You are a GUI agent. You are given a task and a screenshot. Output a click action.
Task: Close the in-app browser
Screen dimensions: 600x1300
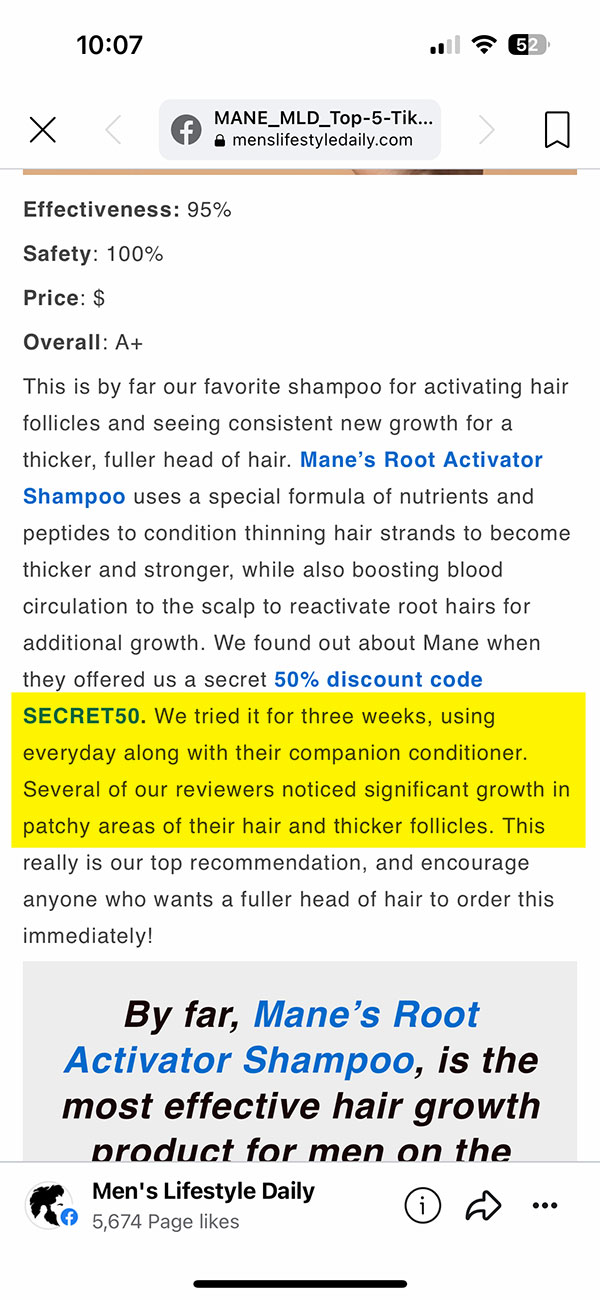click(43, 130)
